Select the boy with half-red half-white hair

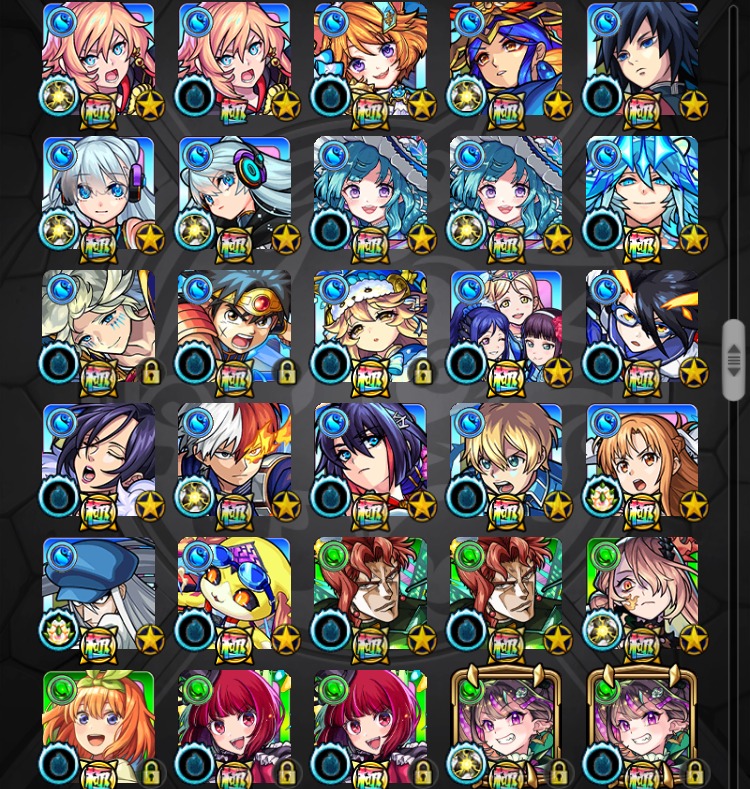[x=234, y=461]
